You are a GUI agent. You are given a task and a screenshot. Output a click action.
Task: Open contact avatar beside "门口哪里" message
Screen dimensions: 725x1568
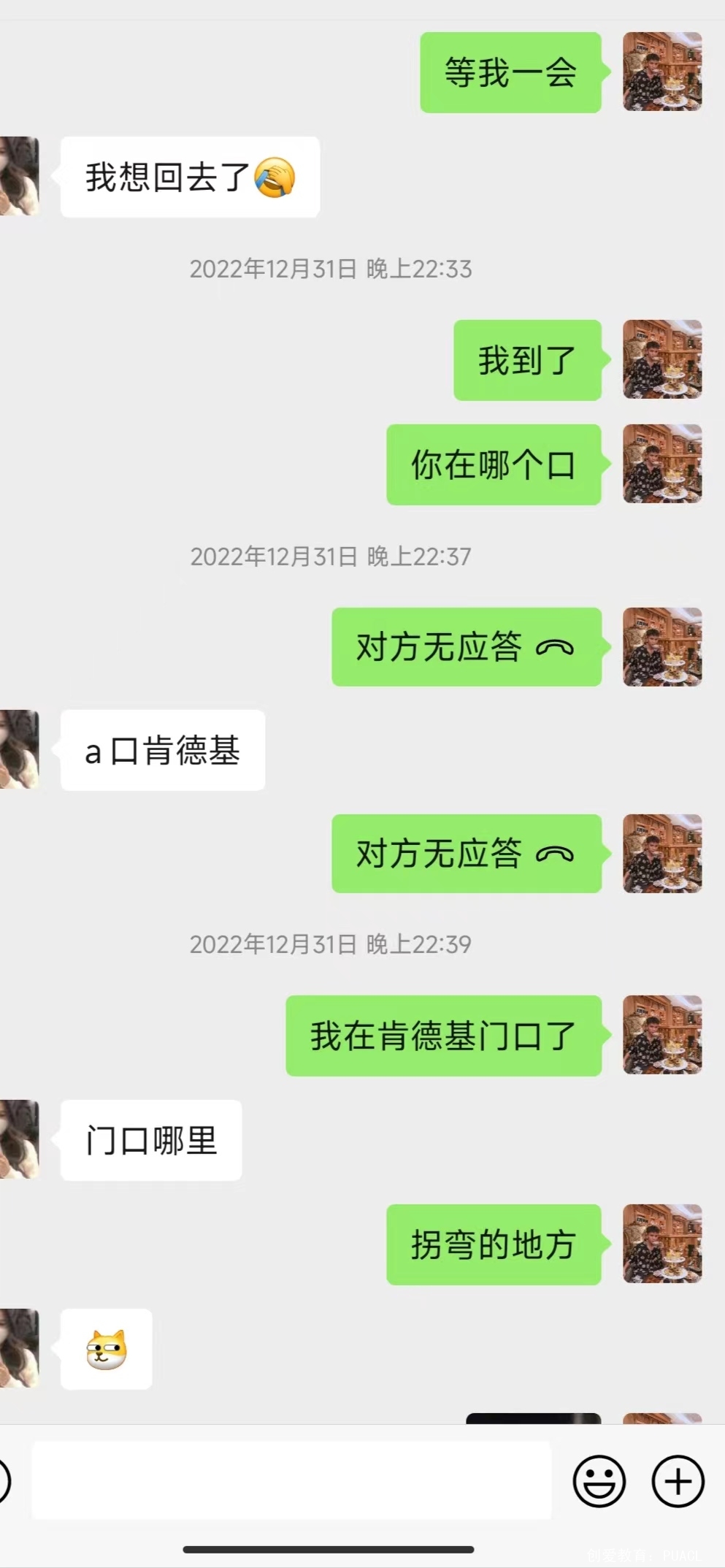click(20, 1139)
